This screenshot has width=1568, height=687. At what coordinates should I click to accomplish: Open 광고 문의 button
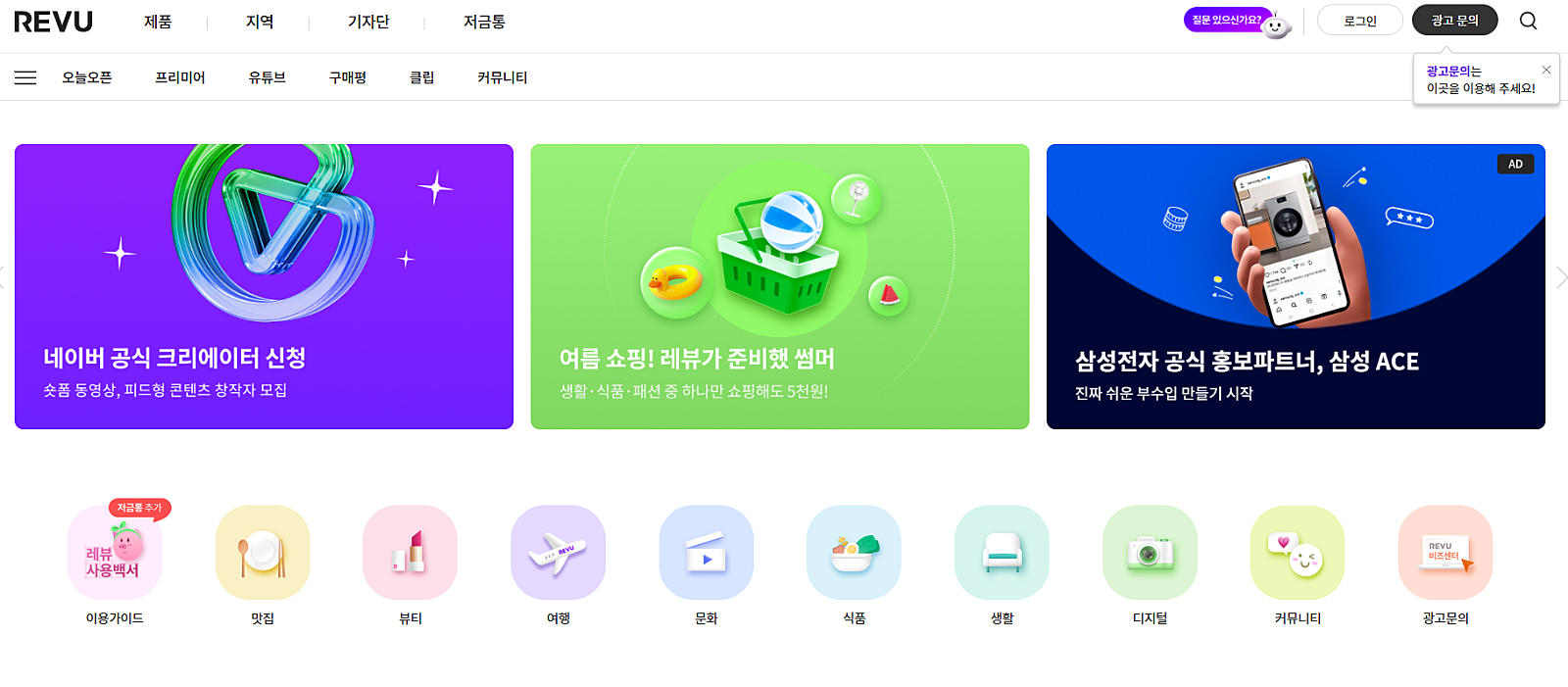(x=1454, y=21)
